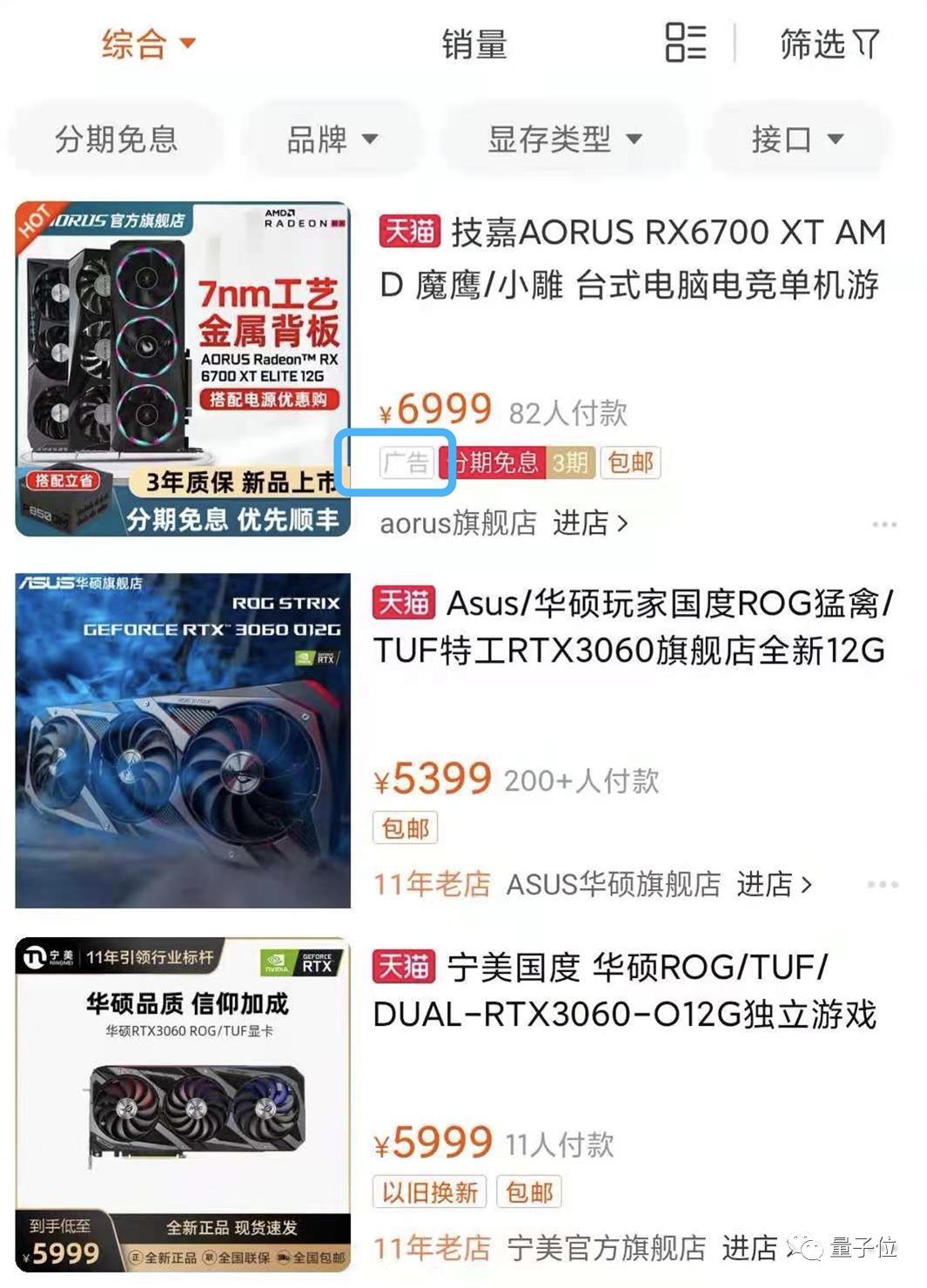Expand the 品牌 filter dropdown
Screen dimensions: 927x1288
(x=332, y=138)
